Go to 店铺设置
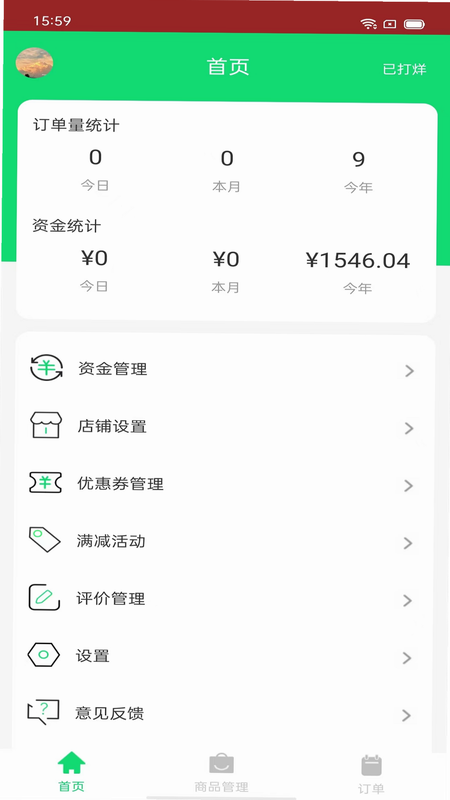The image size is (450, 800). [224, 427]
